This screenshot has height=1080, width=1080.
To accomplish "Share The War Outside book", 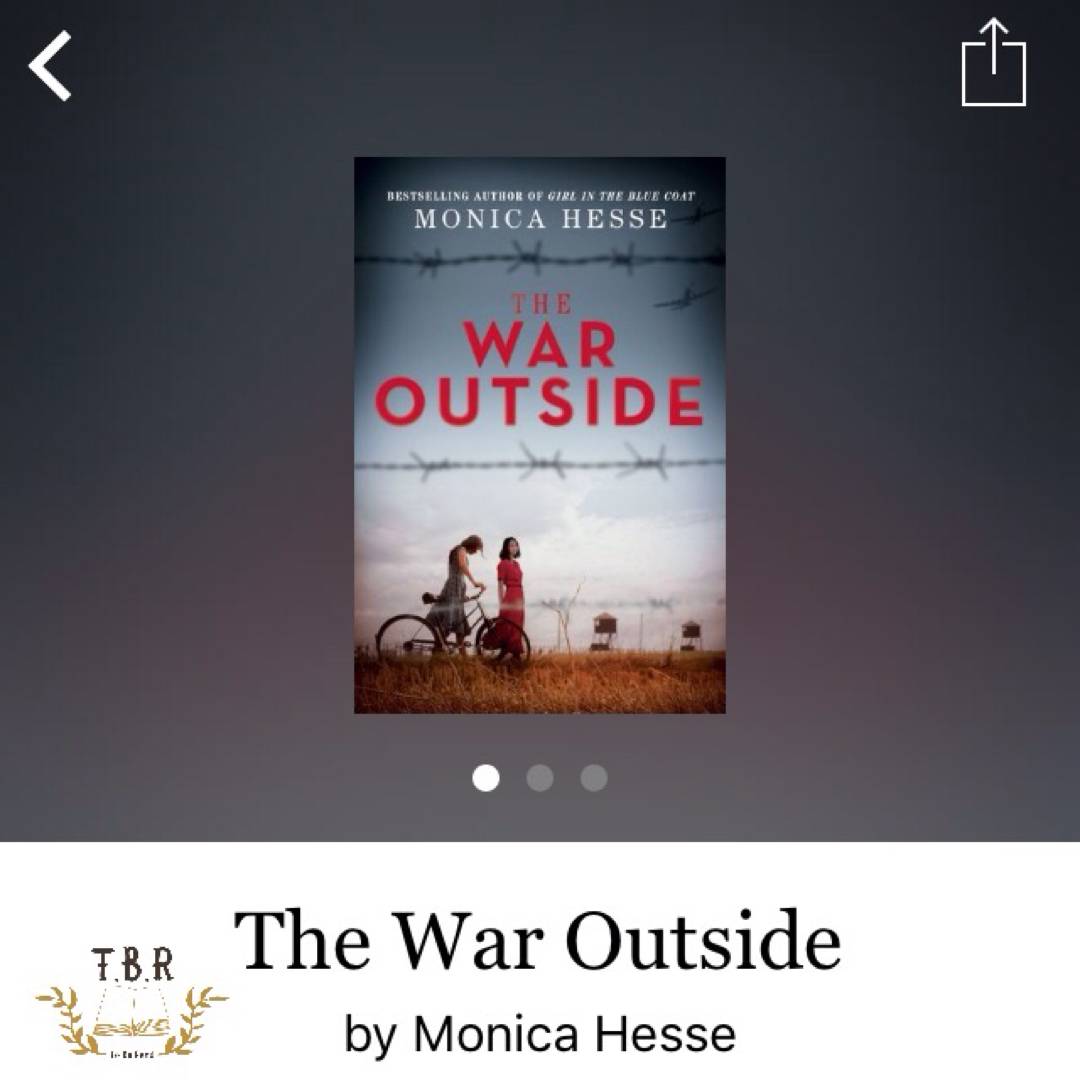I will tap(993, 63).
